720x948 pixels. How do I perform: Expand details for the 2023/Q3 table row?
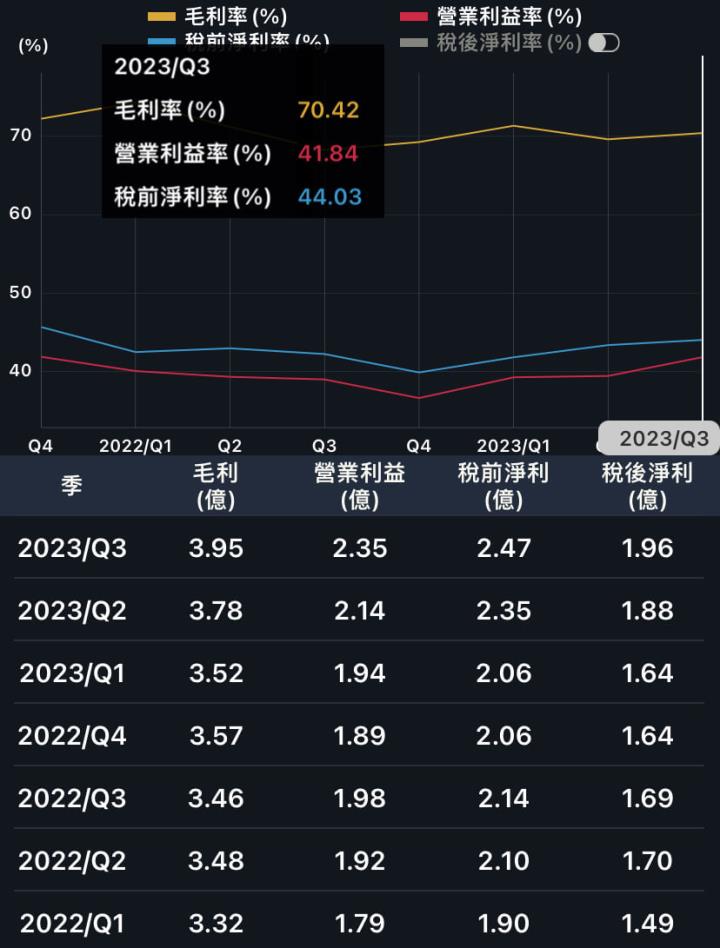click(70, 548)
